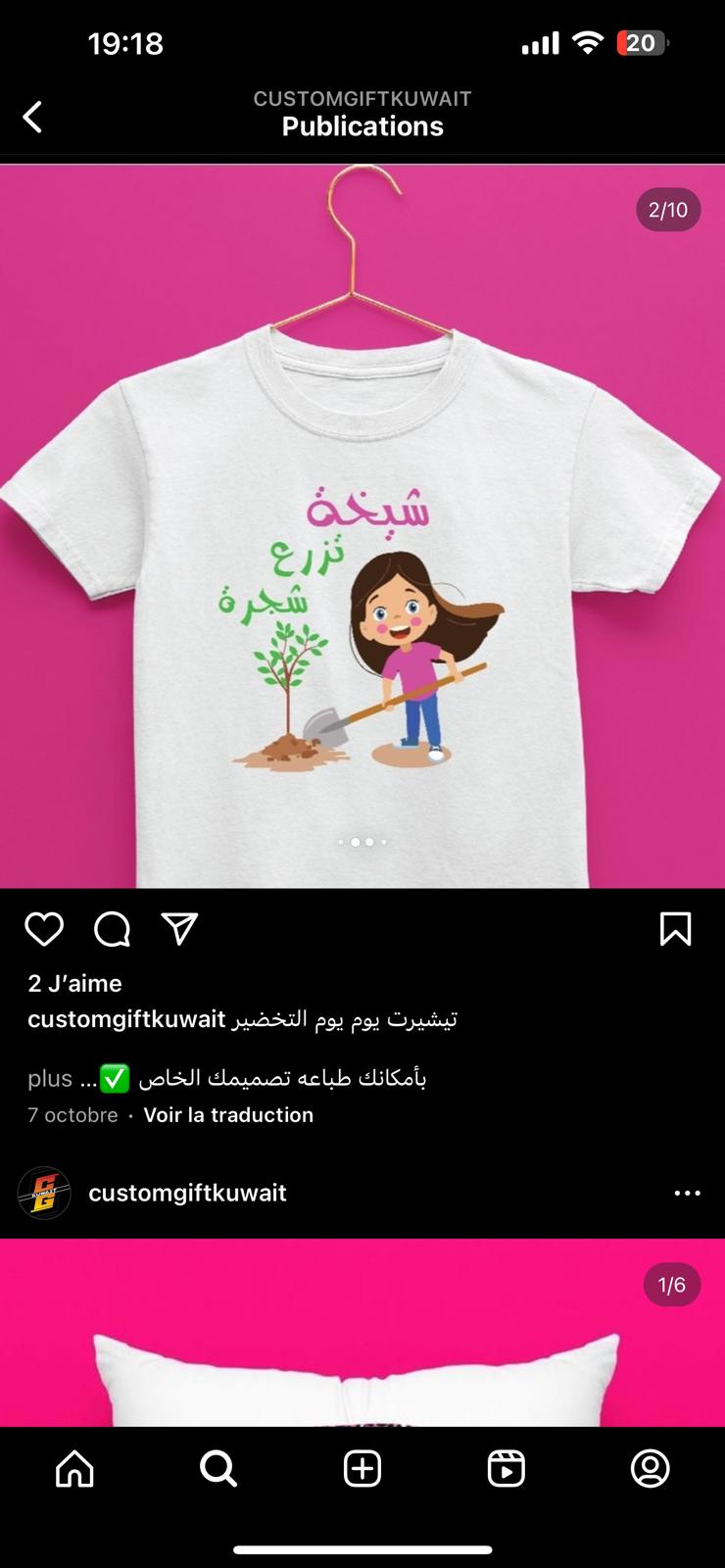Open the white pillow post image
Image resolution: width=725 pixels, height=1568 pixels.
[362, 1352]
